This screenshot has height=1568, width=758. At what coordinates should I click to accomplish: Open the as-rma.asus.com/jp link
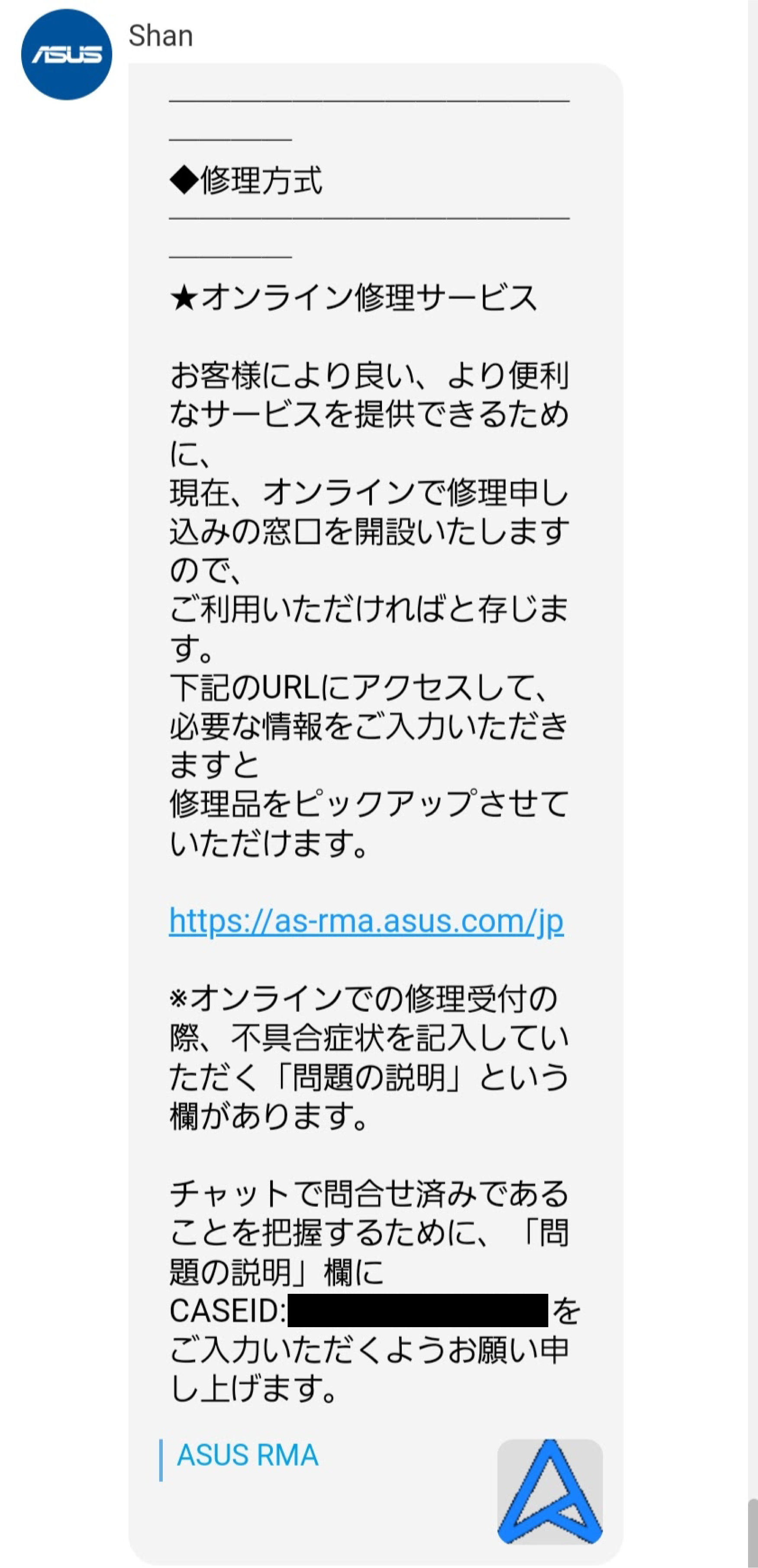[x=366, y=921]
